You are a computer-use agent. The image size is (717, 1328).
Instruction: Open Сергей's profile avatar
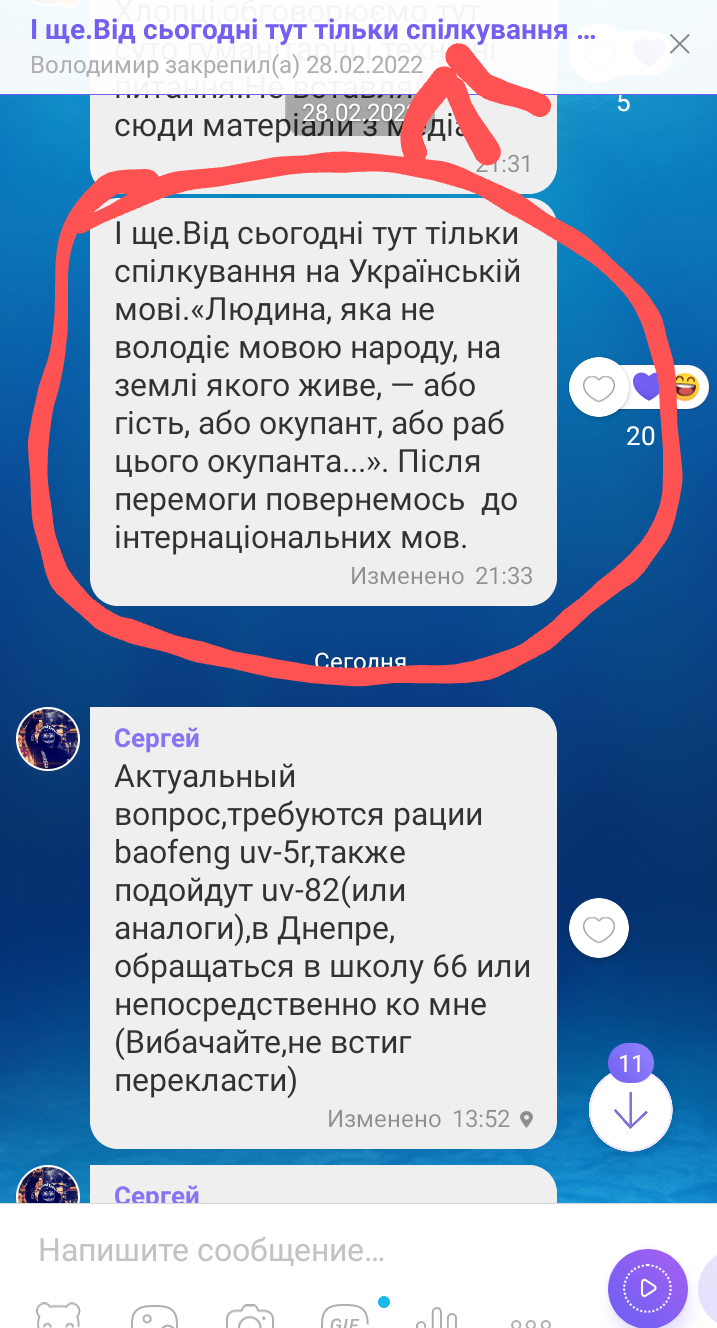[x=48, y=739]
